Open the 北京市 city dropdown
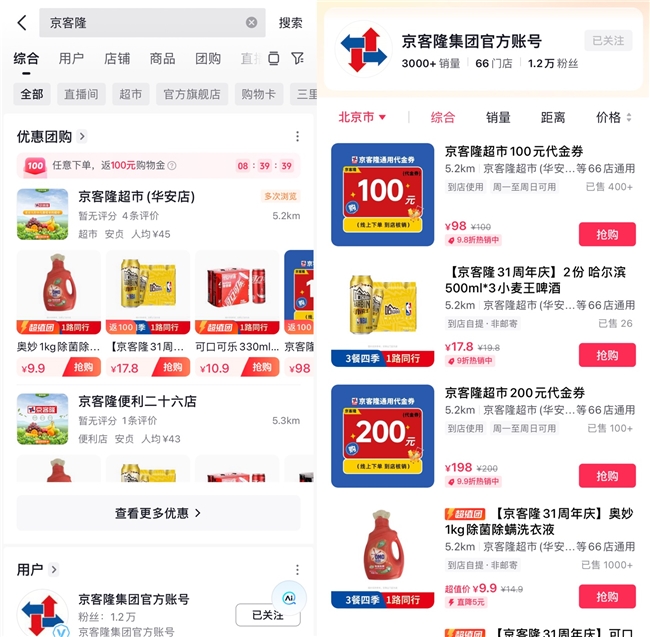This screenshot has height=637, width=650. [362, 117]
